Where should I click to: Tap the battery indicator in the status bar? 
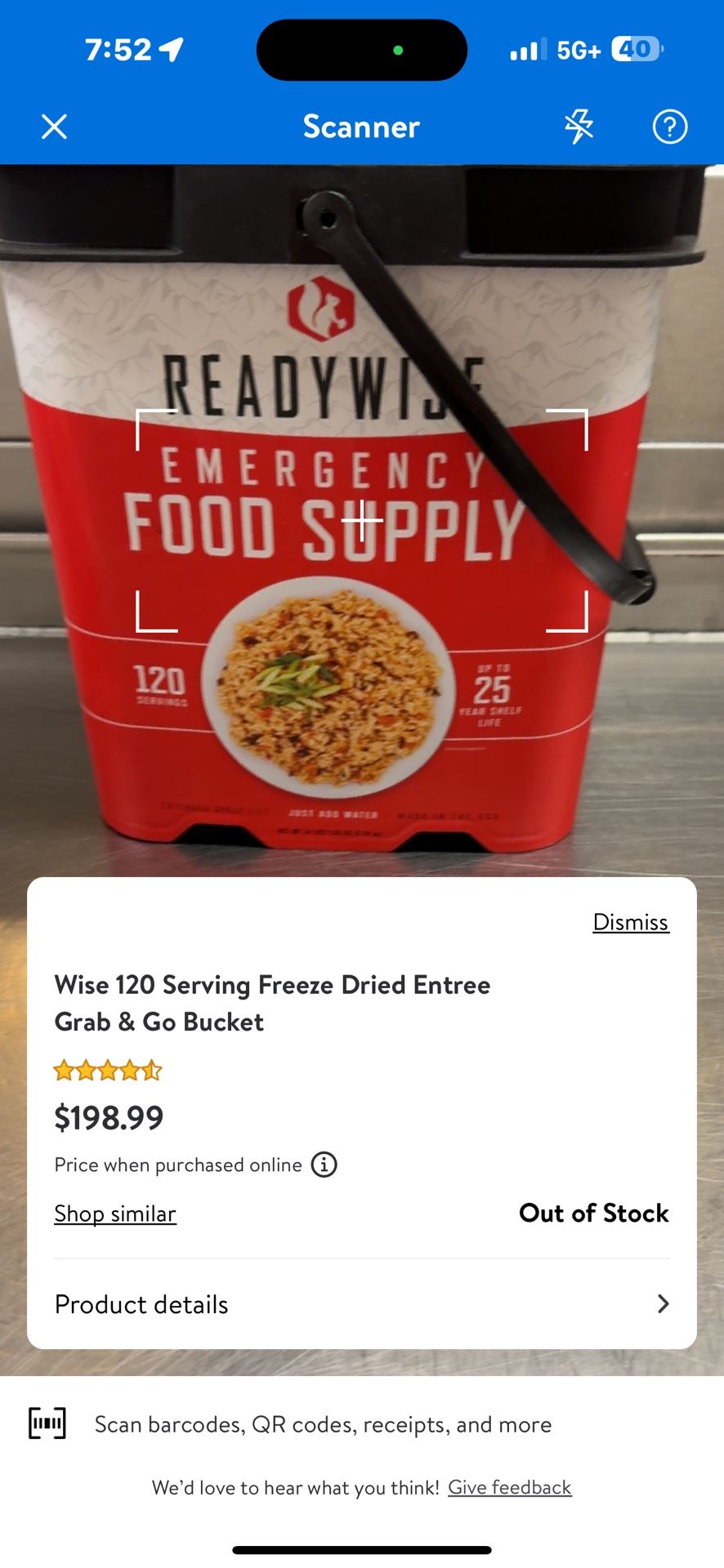click(x=636, y=49)
